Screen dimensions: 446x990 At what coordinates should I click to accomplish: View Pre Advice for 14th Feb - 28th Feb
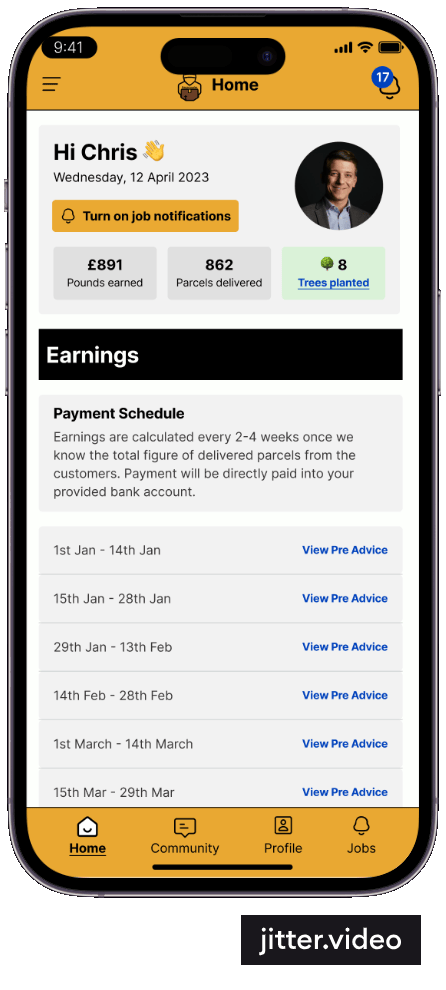pos(345,695)
